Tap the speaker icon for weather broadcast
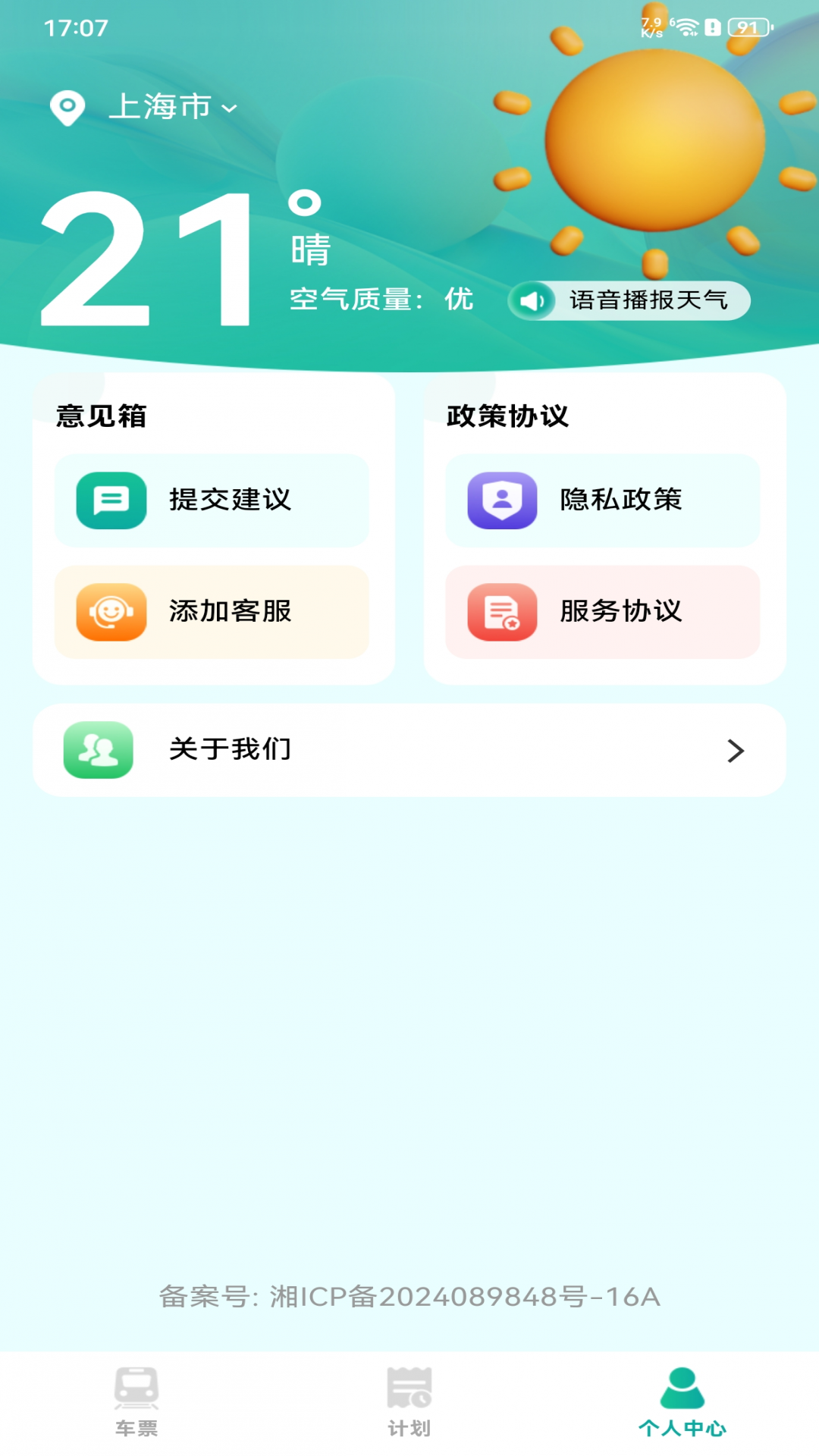 pyautogui.click(x=535, y=300)
